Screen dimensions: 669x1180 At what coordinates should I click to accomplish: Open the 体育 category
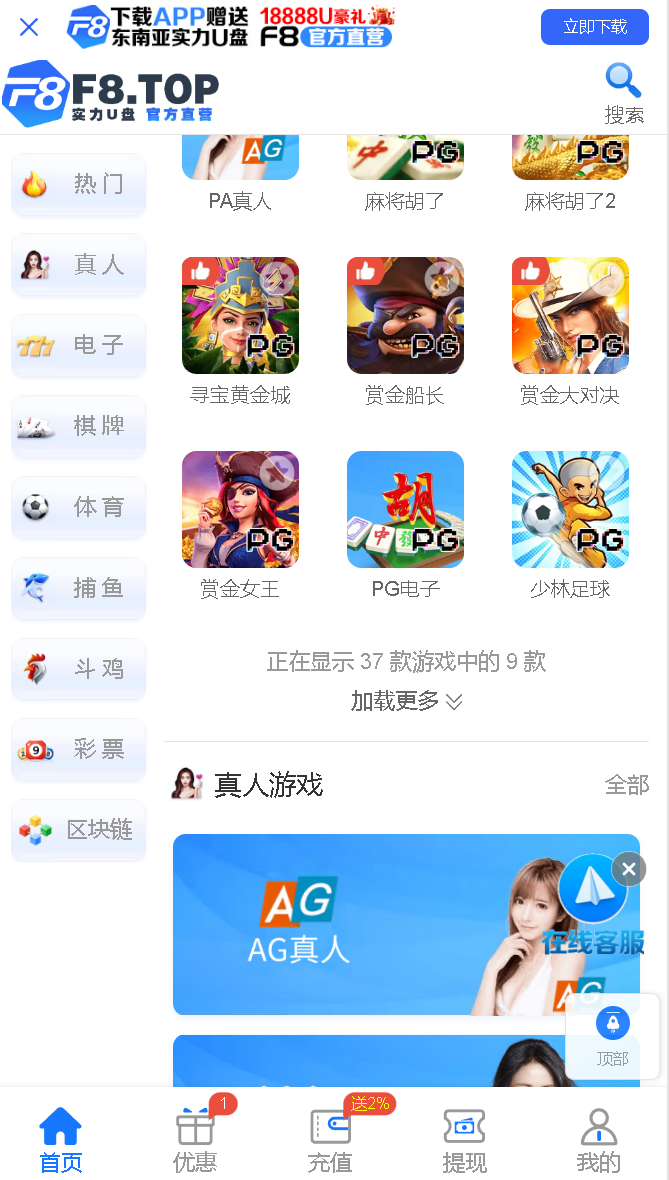coord(79,507)
